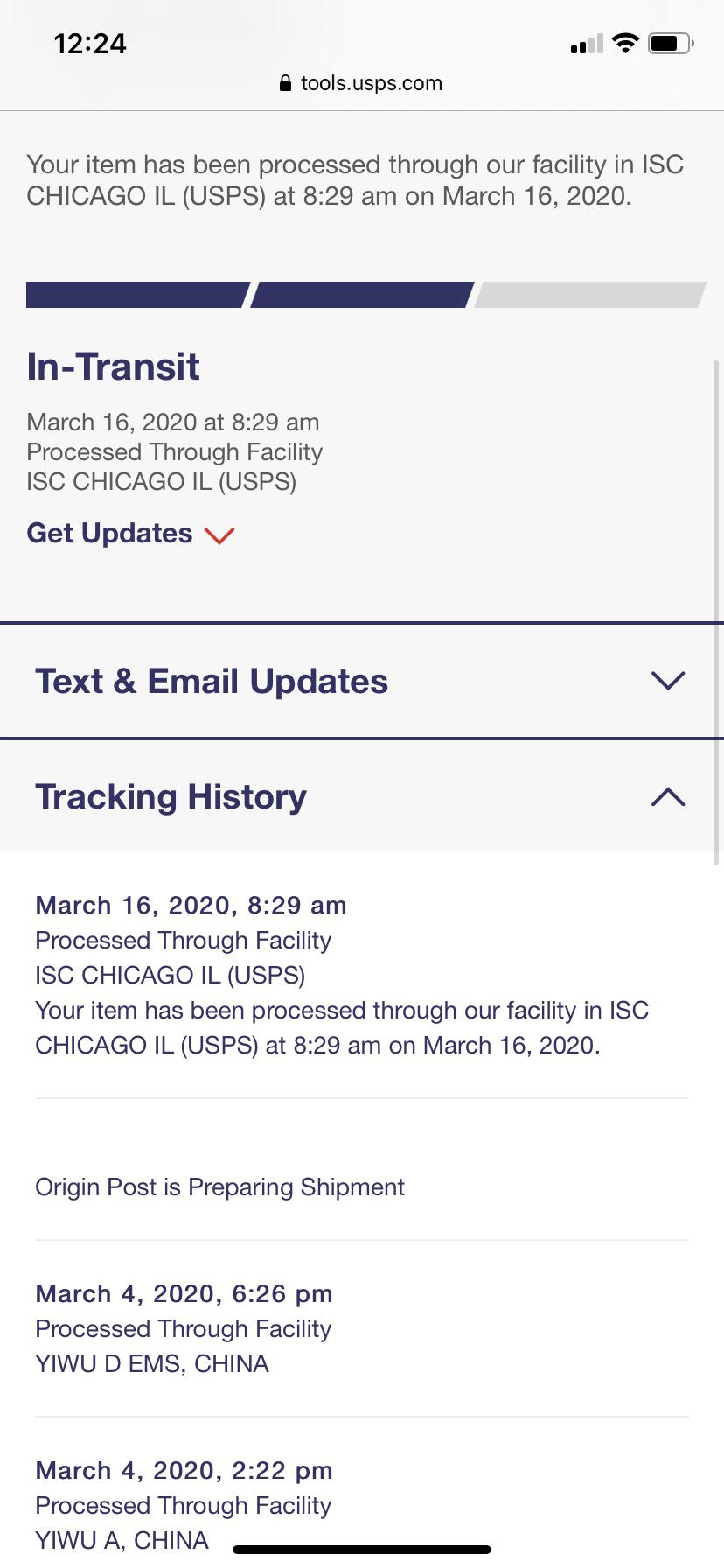This screenshot has height=1568, width=724.
Task: Tap the Tracking History up-arrow icon
Action: (x=667, y=795)
